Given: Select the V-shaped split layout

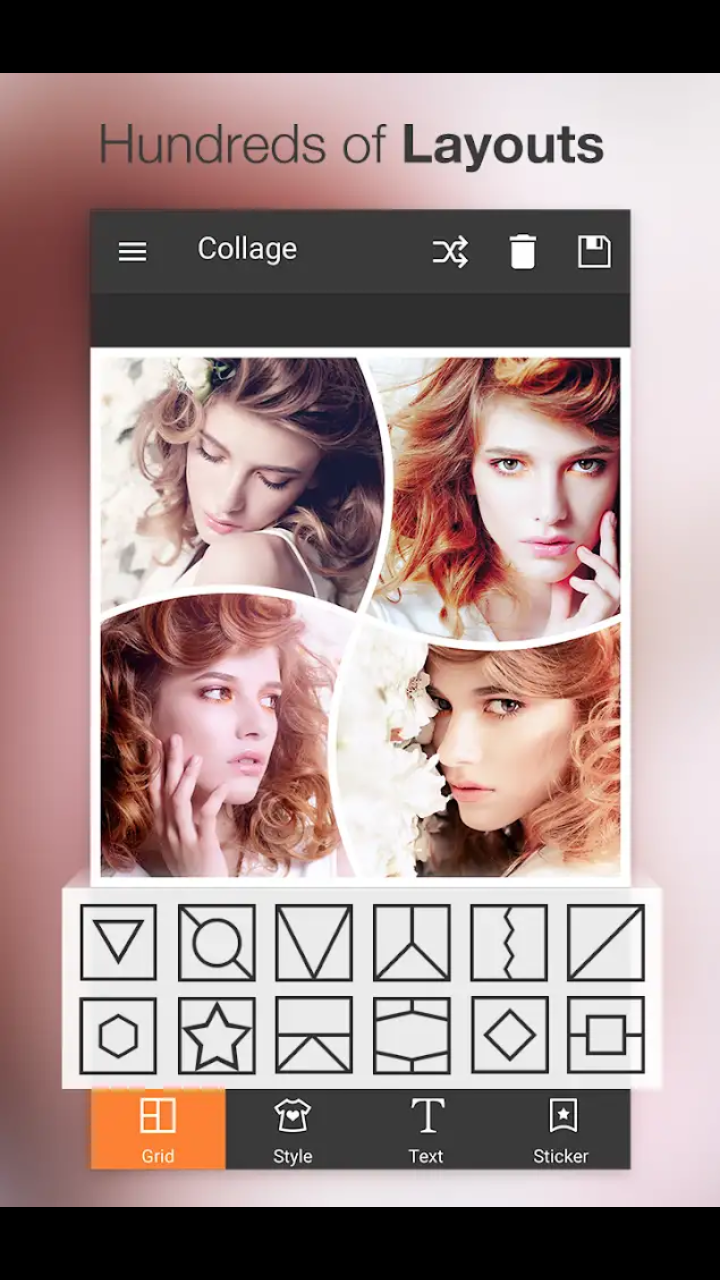Looking at the screenshot, I should tap(314, 941).
